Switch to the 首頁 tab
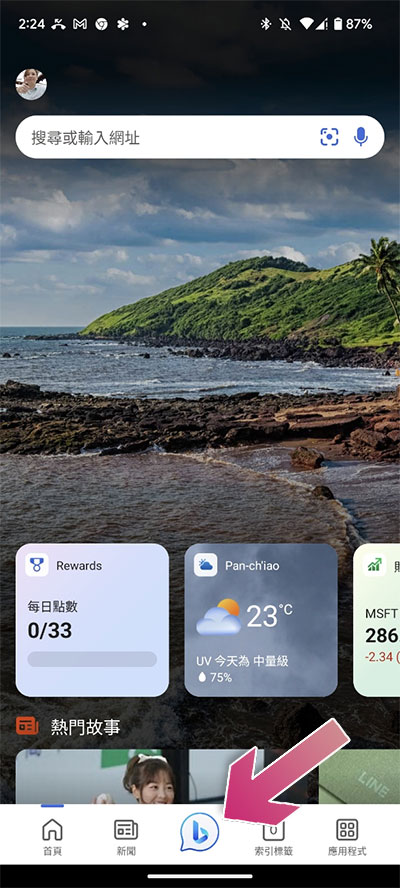400x888 pixels. click(x=52, y=837)
